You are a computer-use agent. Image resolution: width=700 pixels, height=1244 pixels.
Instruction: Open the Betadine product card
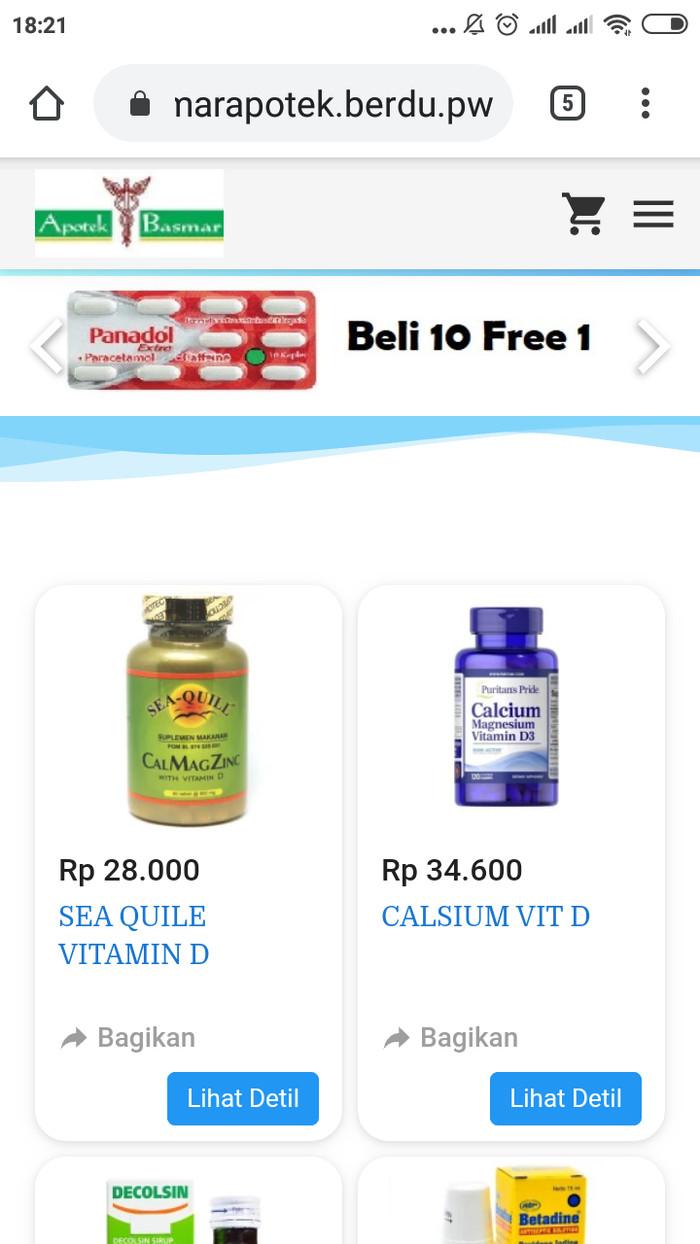511,1205
